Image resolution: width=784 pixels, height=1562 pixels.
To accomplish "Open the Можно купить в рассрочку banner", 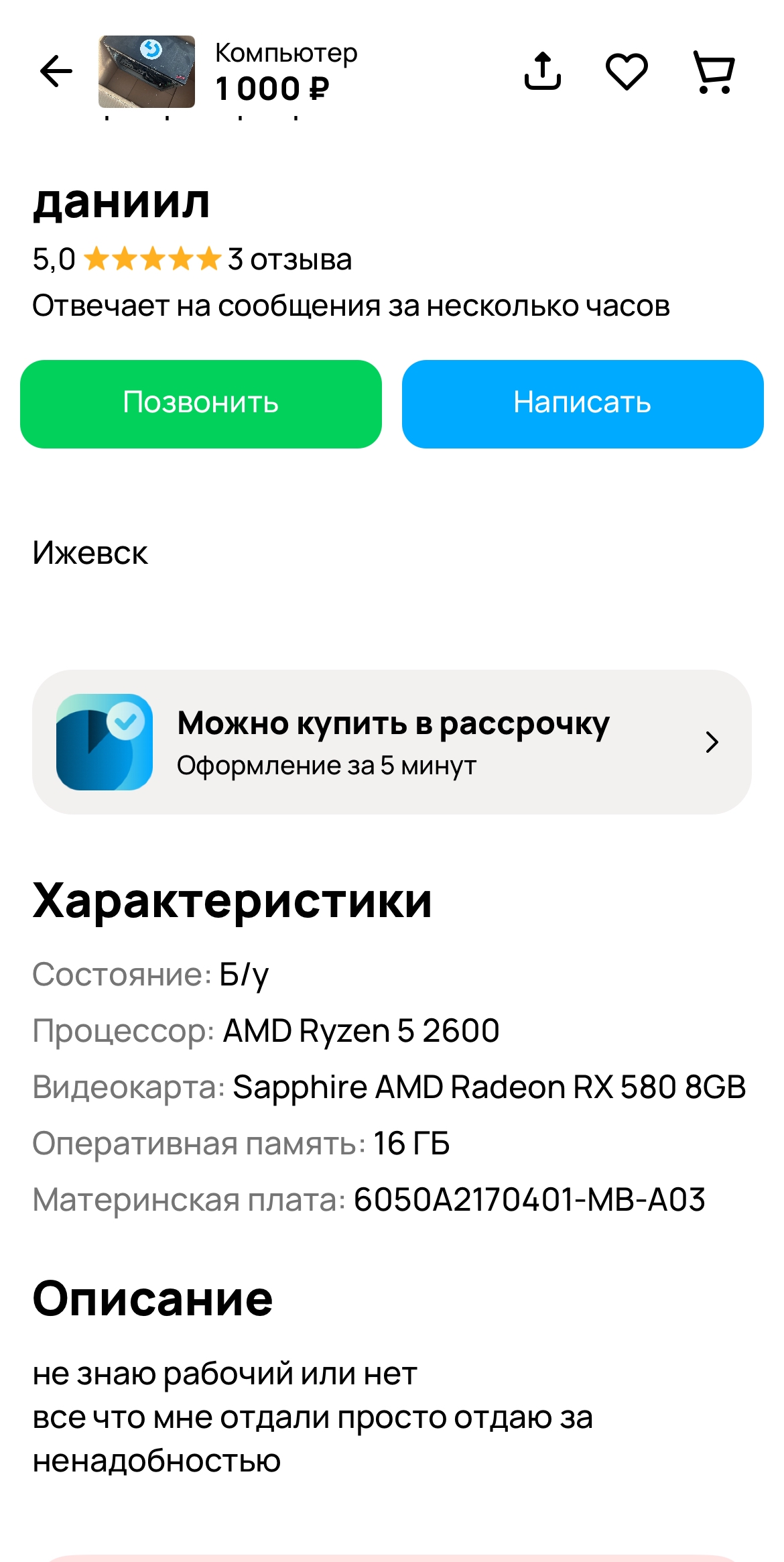I will click(392, 741).
